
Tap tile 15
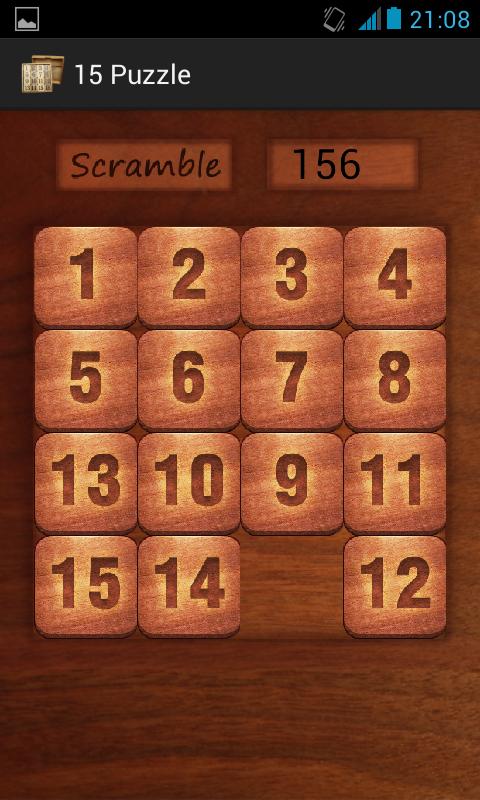pos(86,587)
